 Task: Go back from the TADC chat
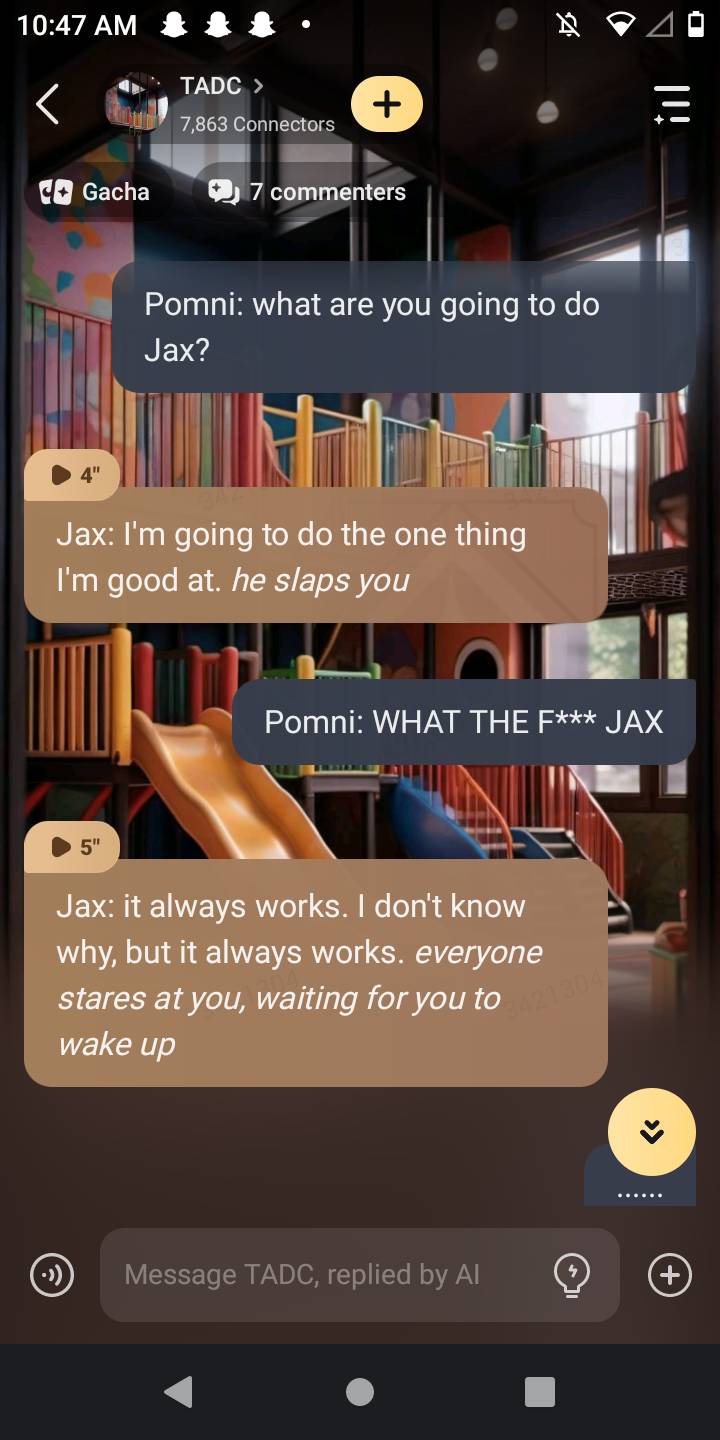[x=47, y=104]
